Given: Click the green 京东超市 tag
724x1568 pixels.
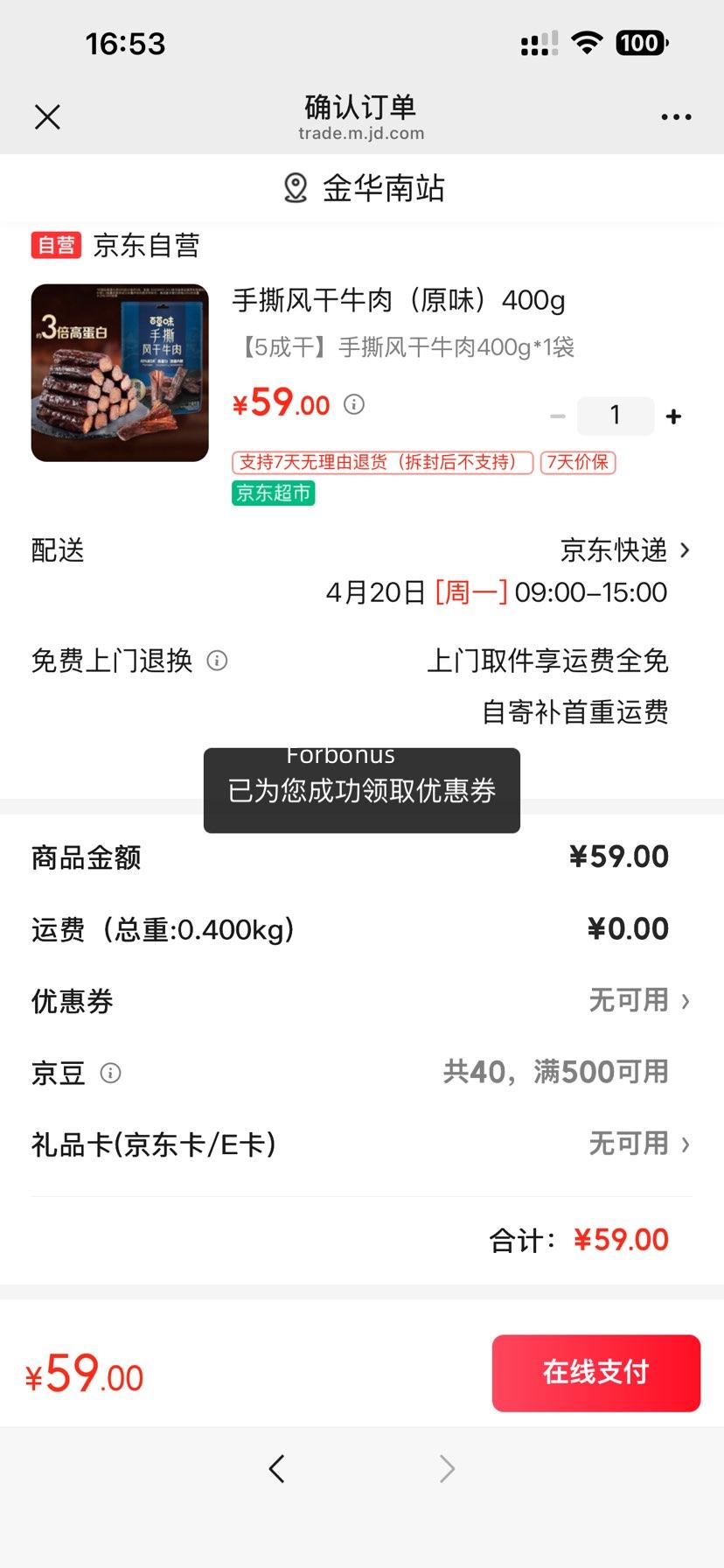Looking at the screenshot, I should (x=272, y=493).
